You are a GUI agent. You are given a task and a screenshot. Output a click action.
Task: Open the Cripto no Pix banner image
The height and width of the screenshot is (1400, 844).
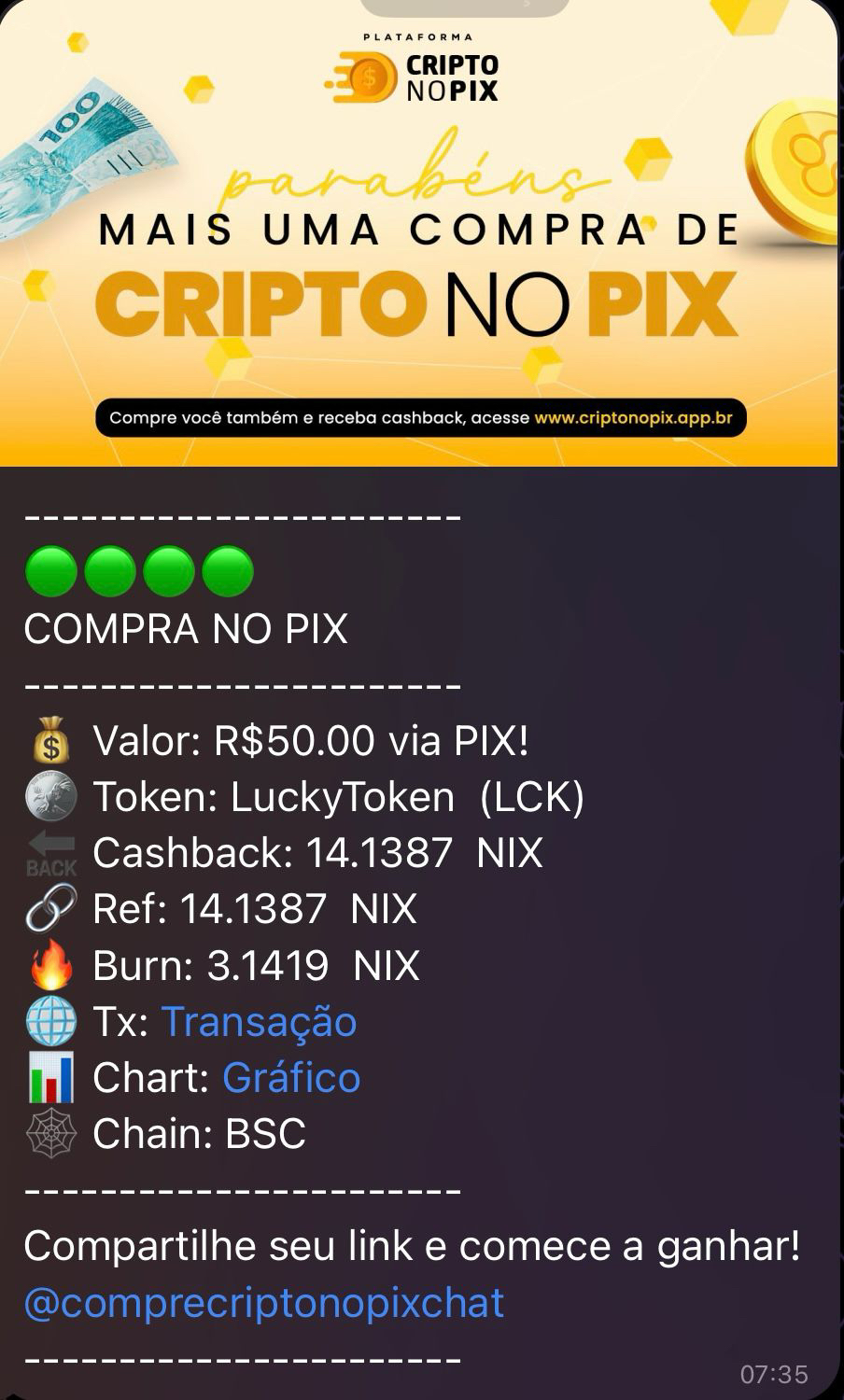(420, 233)
